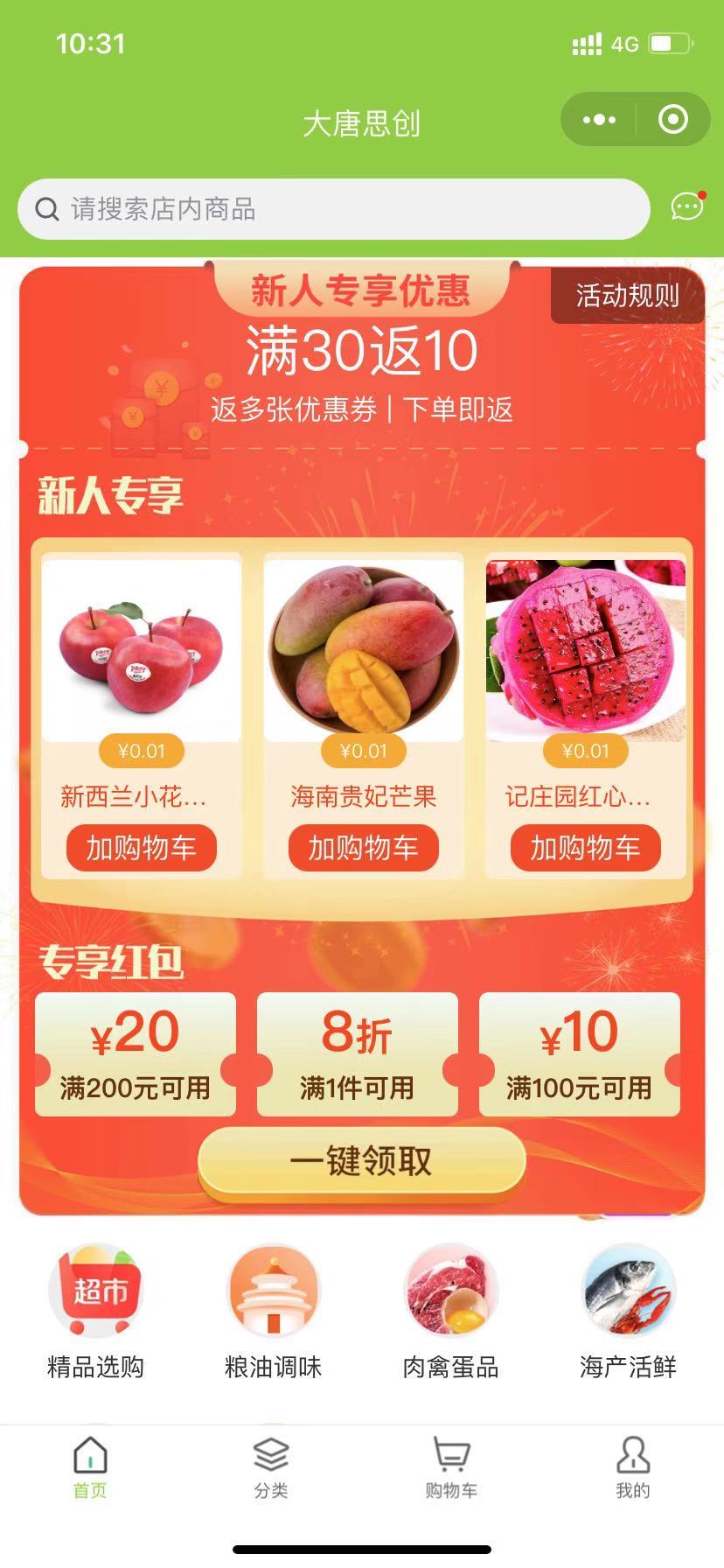Select the ¥20 满200元可用 coupon
This screenshot has width=724, height=1568.
pos(136,1054)
